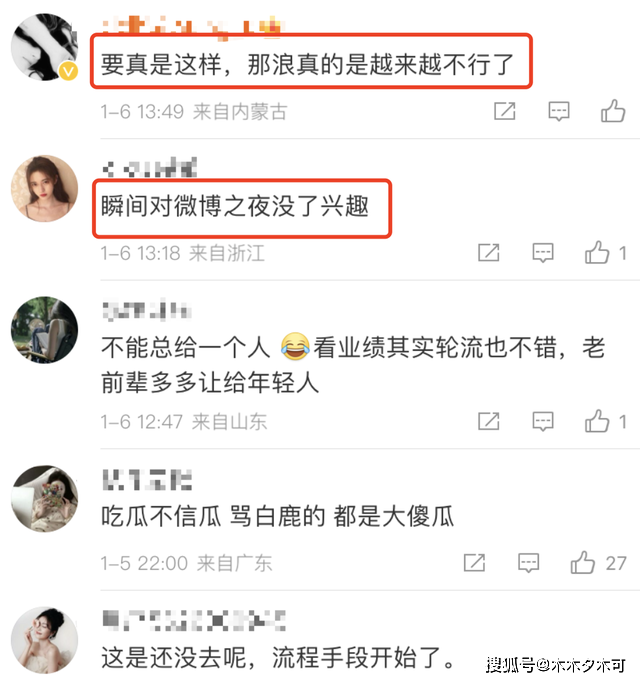Open avatar of the 山东 commenter

click(44, 330)
